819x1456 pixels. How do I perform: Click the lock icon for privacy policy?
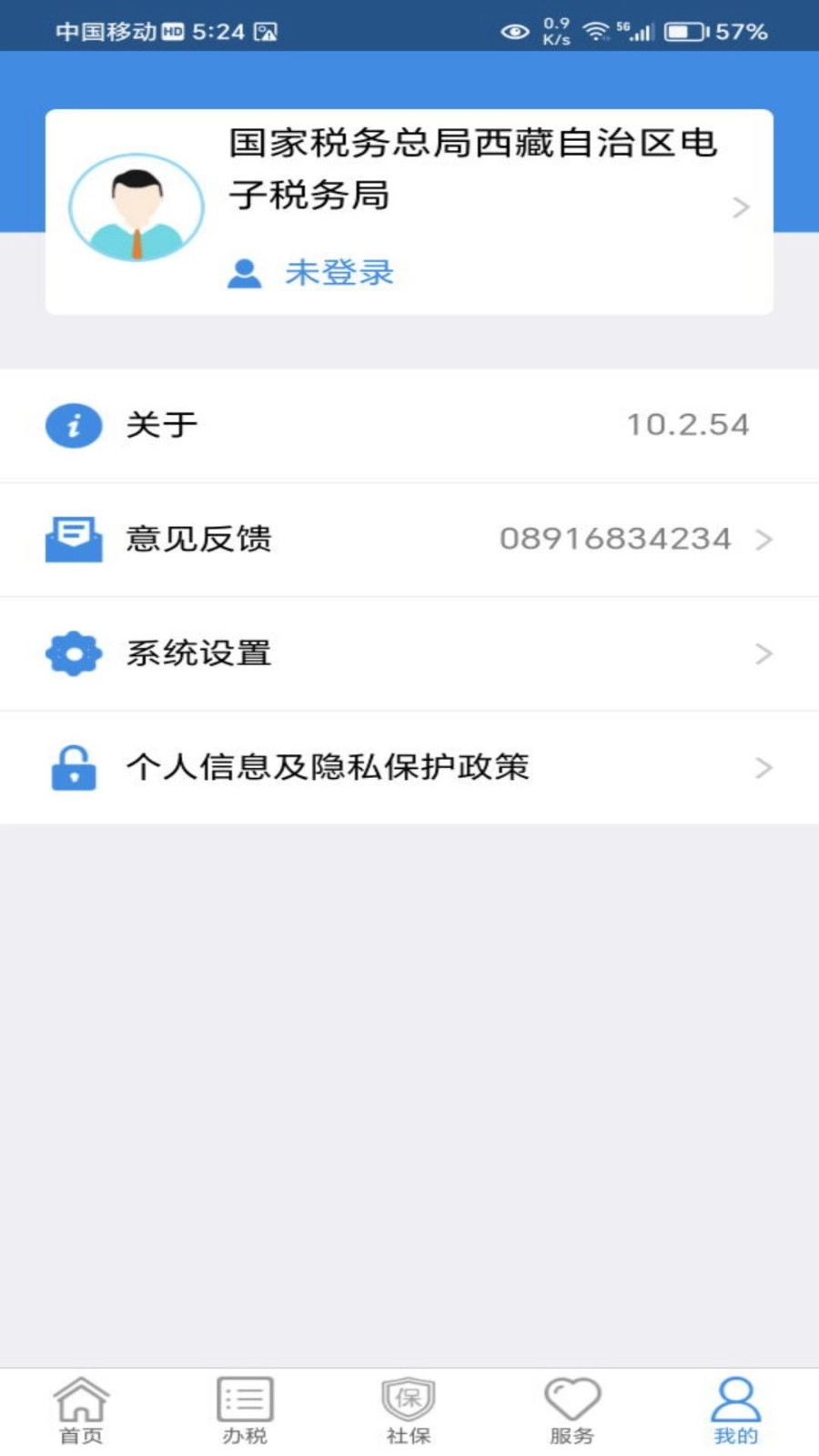click(x=73, y=768)
